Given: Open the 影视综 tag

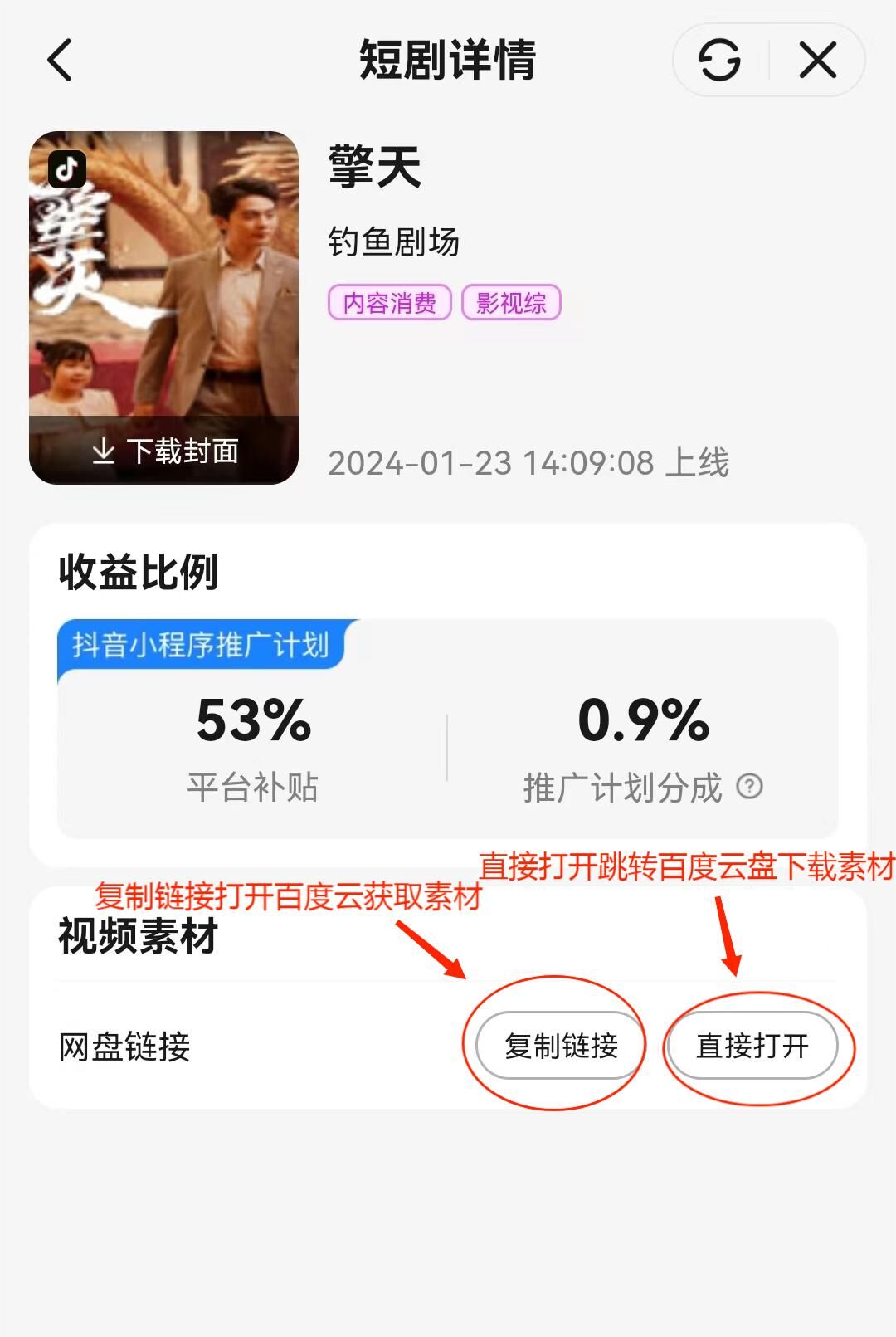Looking at the screenshot, I should 511,303.
